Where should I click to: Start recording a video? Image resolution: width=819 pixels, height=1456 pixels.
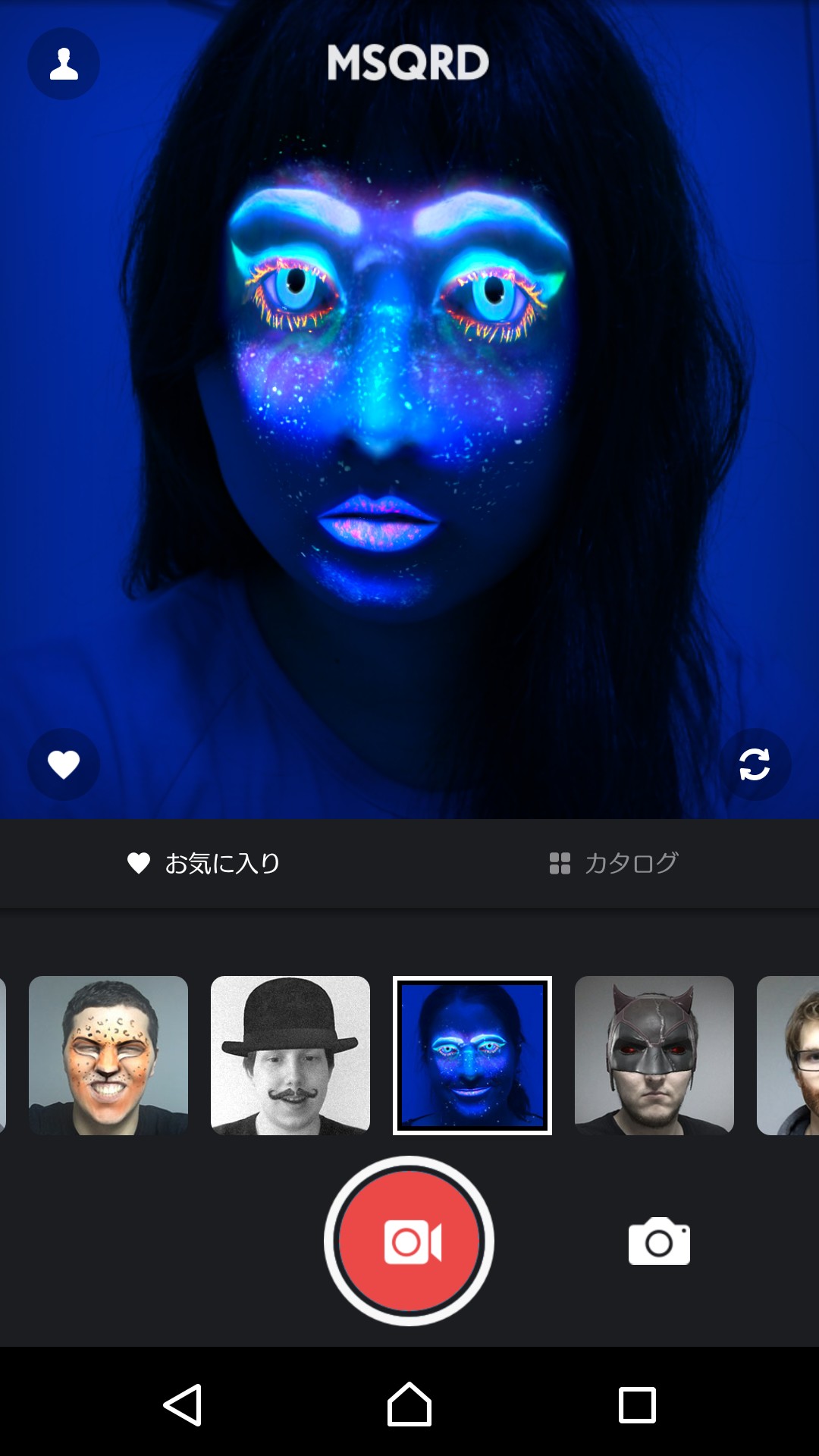tap(409, 1241)
